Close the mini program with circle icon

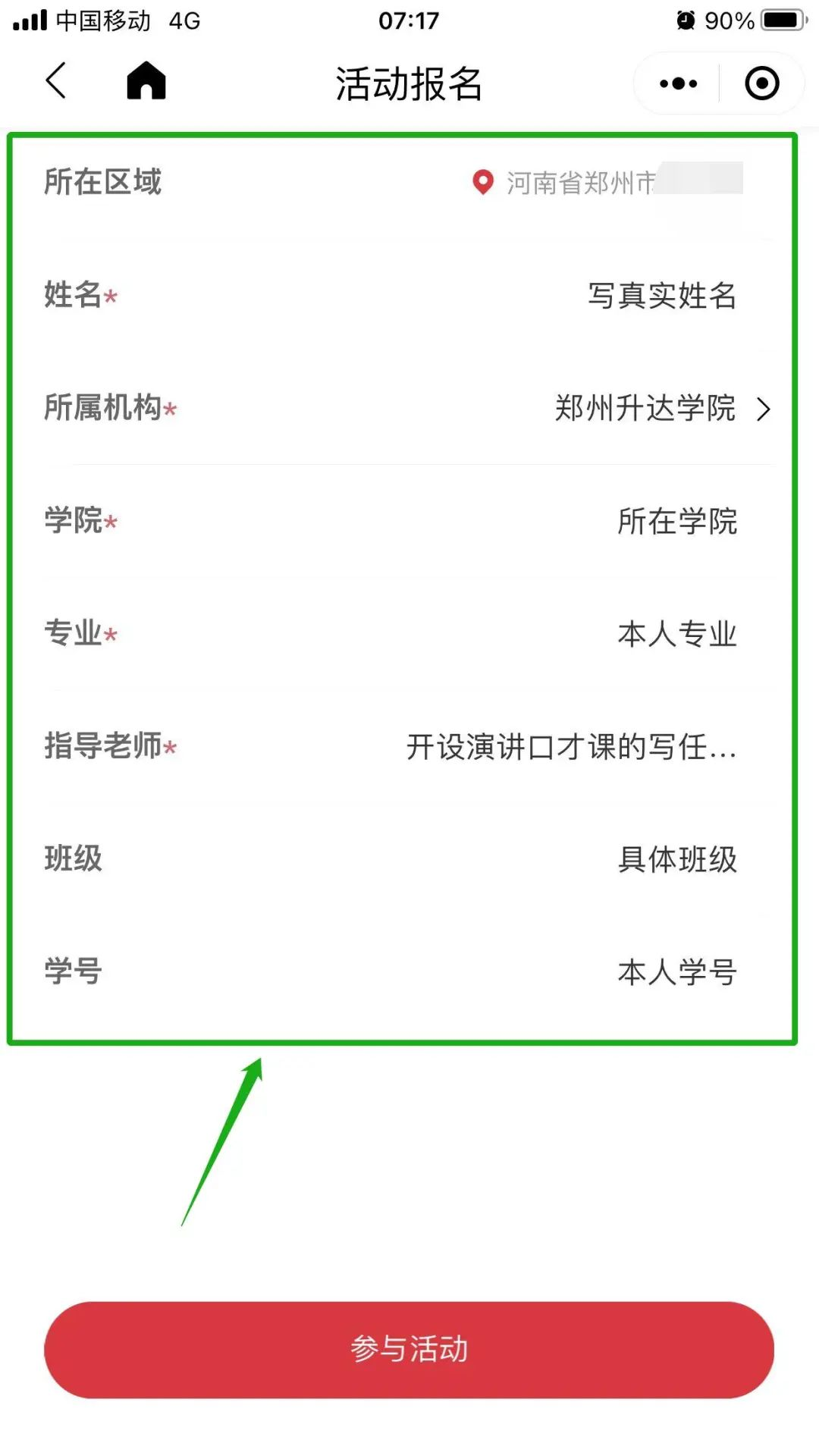[x=761, y=83]
